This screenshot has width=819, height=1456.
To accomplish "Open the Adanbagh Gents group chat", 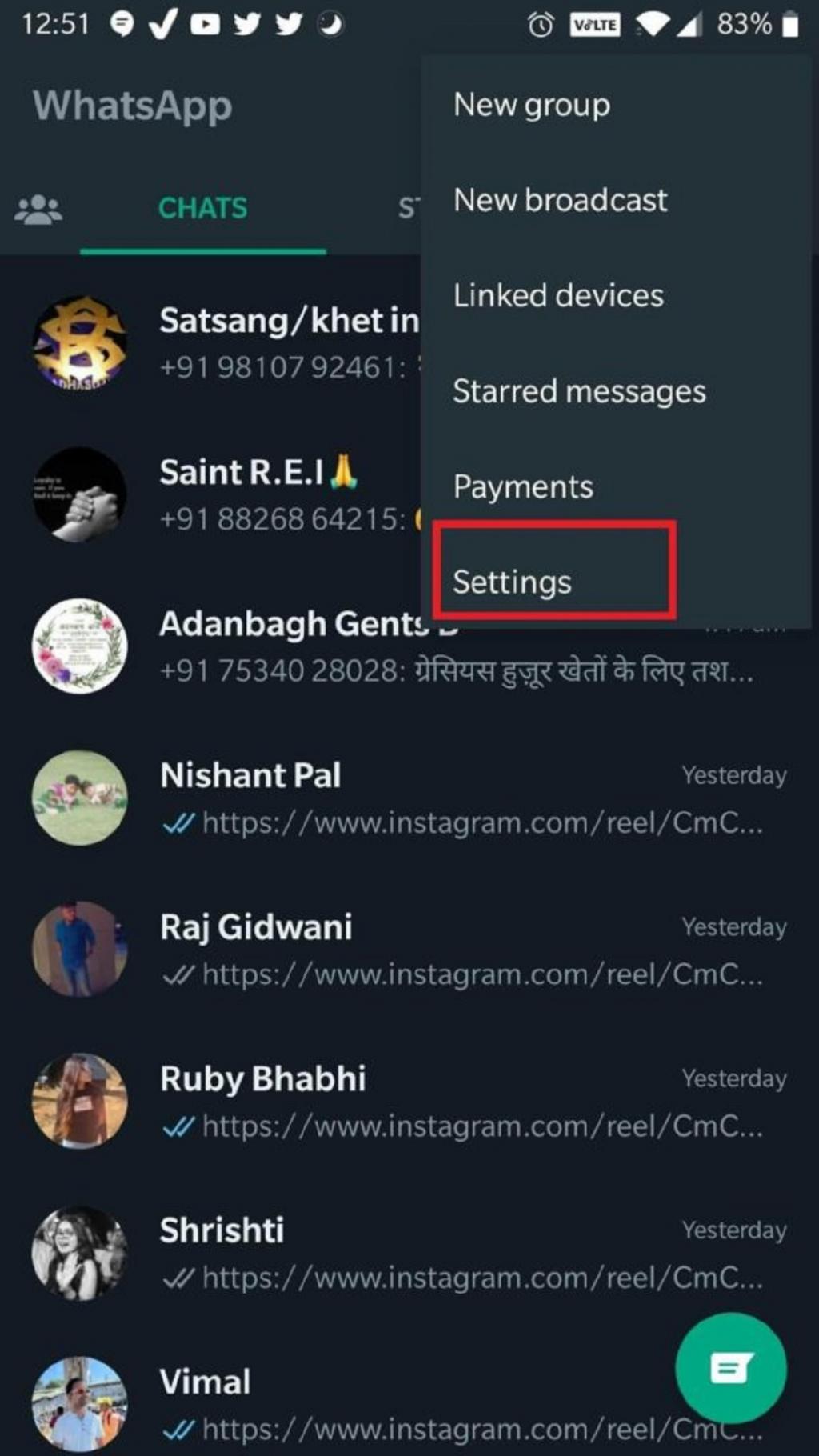I will (409, 646).
